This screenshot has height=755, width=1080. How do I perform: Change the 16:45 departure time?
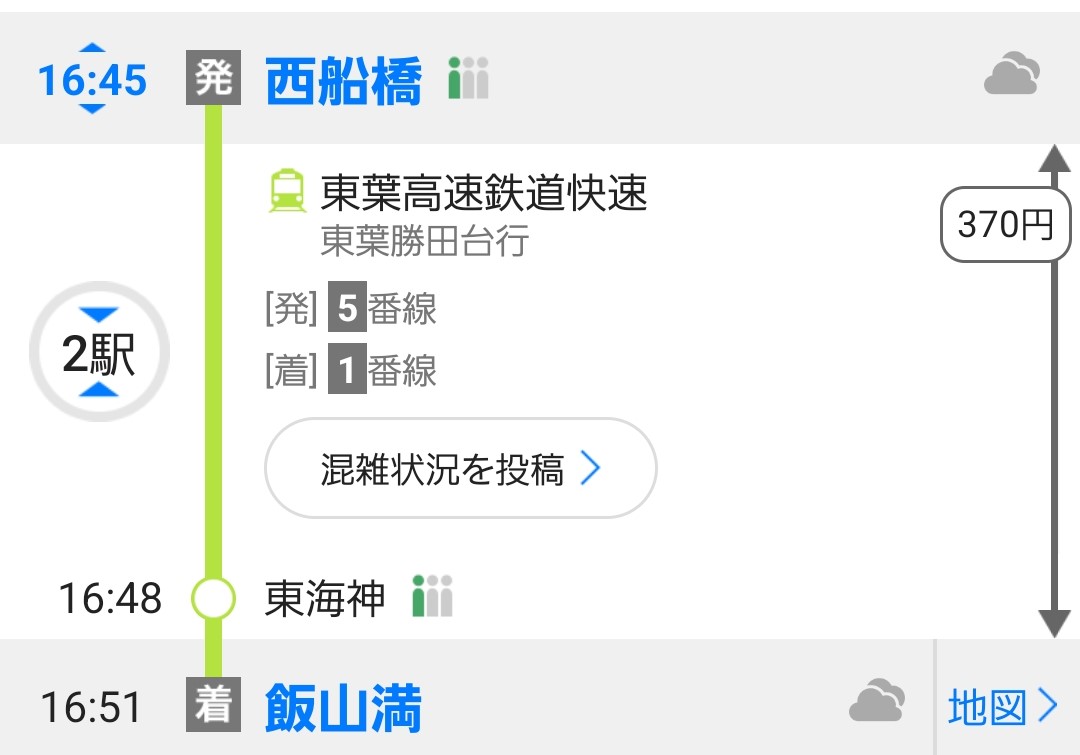coord(92,79)
